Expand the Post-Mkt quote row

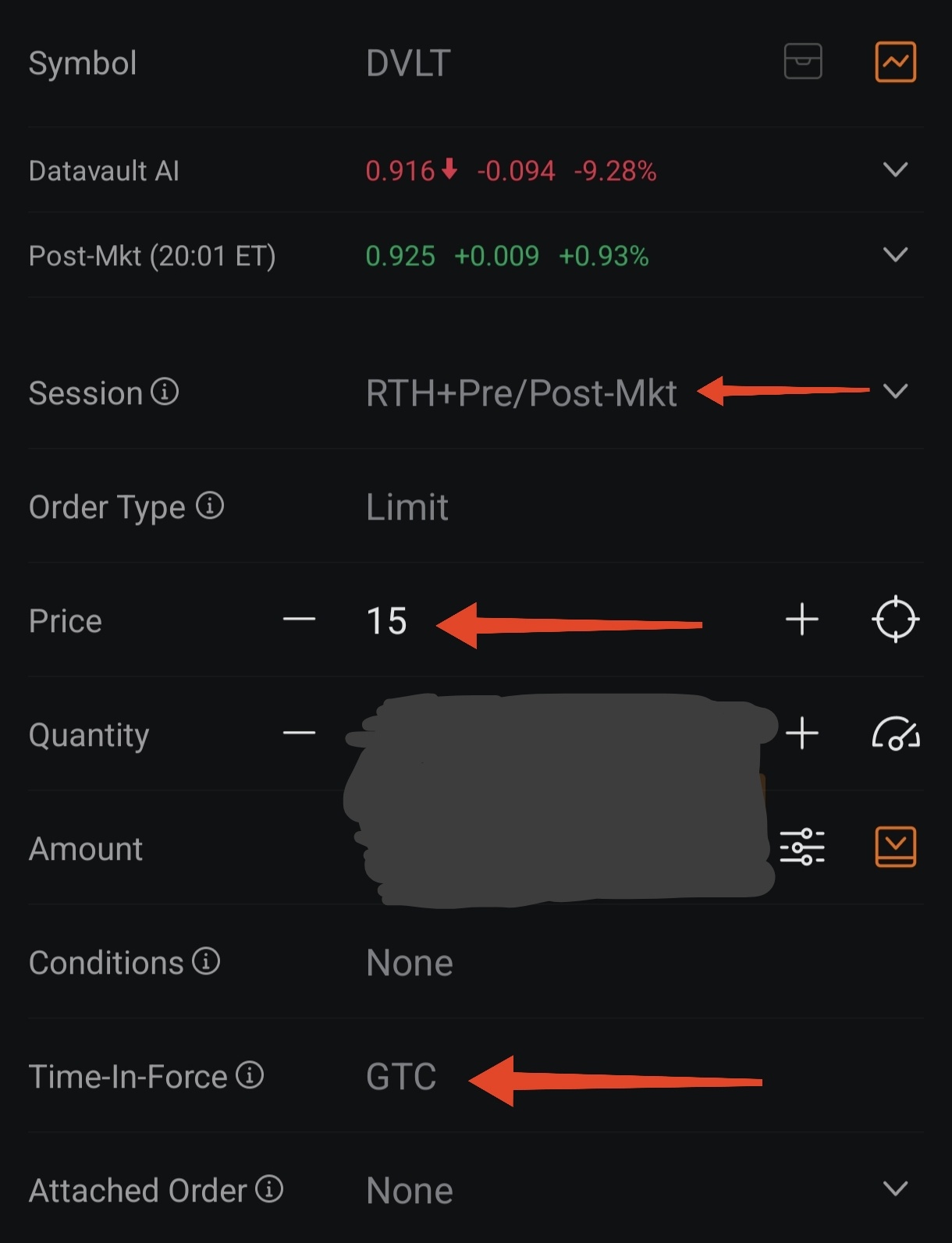(895, 255)
